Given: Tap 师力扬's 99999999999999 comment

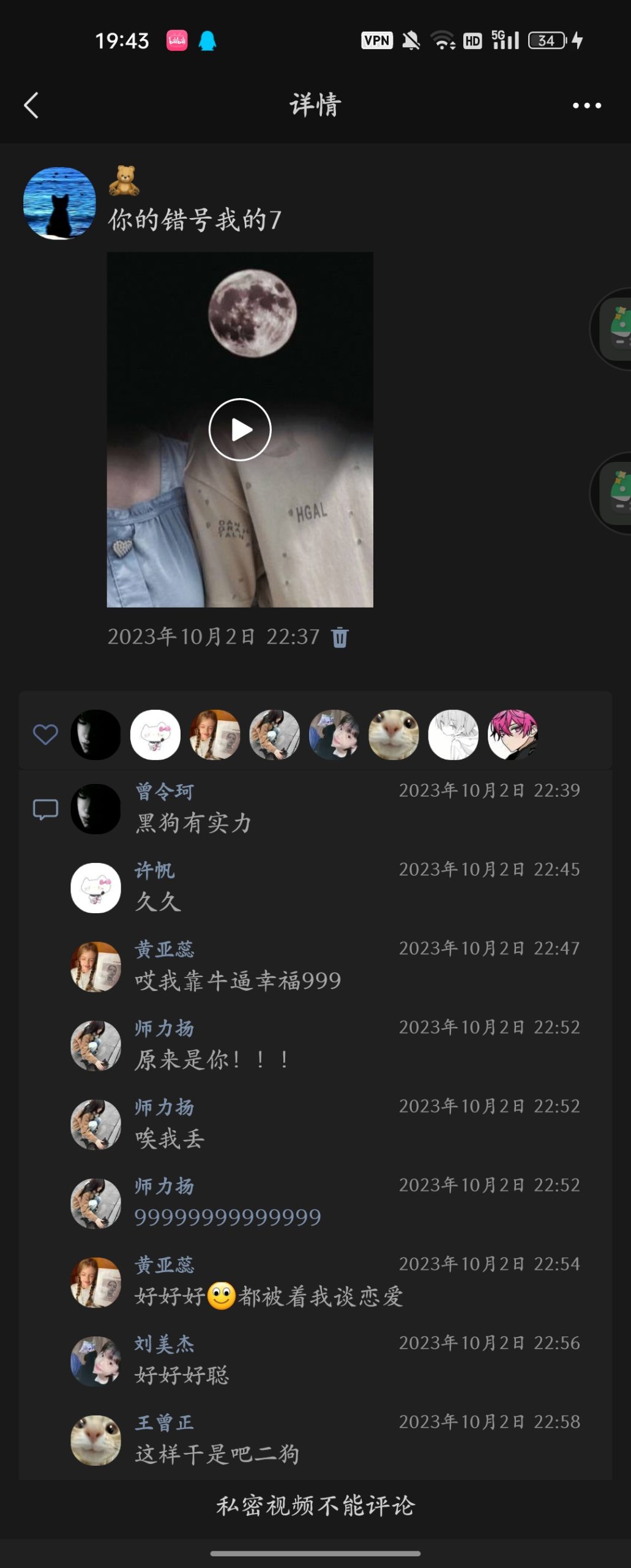Looking at the screenshot, I should (x=228, y=1218).
